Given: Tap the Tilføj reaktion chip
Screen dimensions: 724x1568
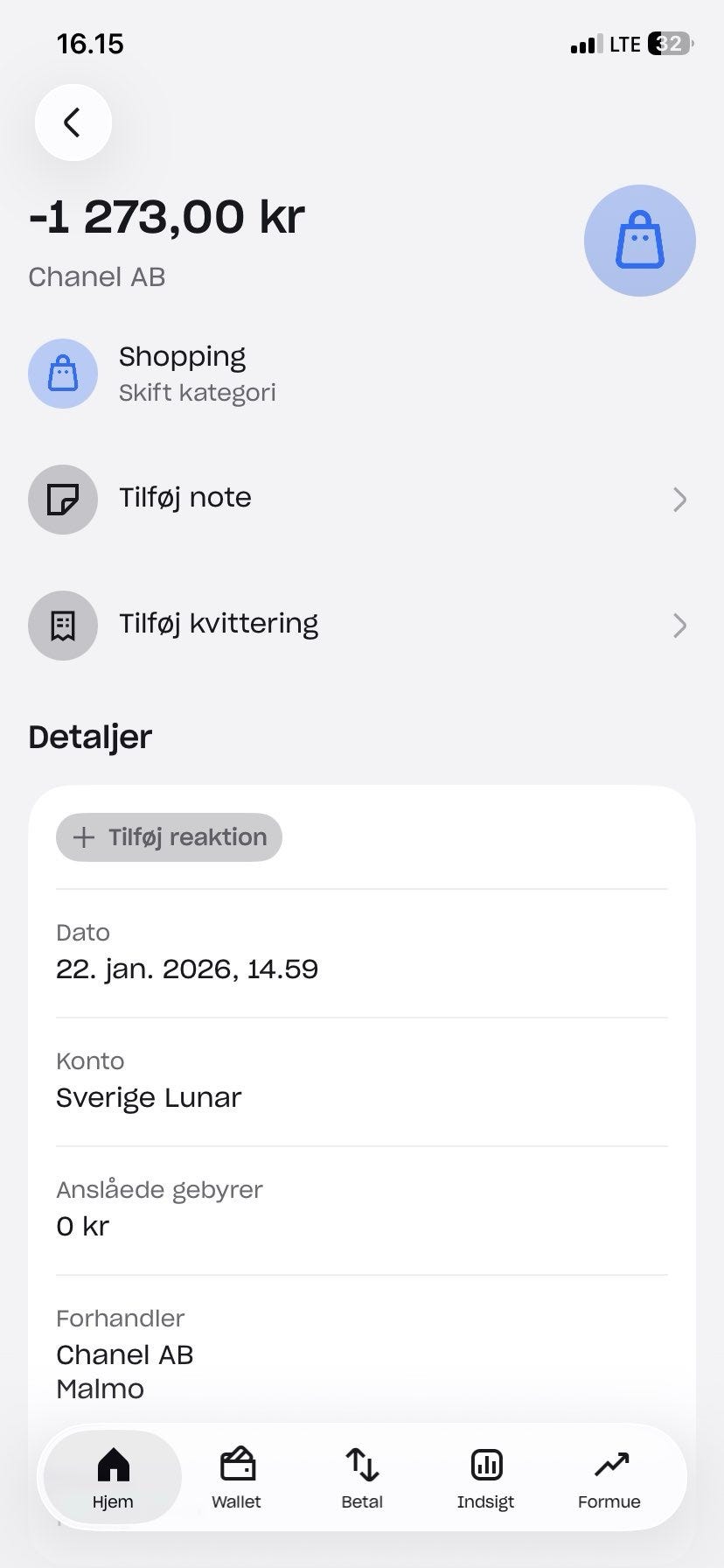Looking at the screenshot, I should 169,837.
